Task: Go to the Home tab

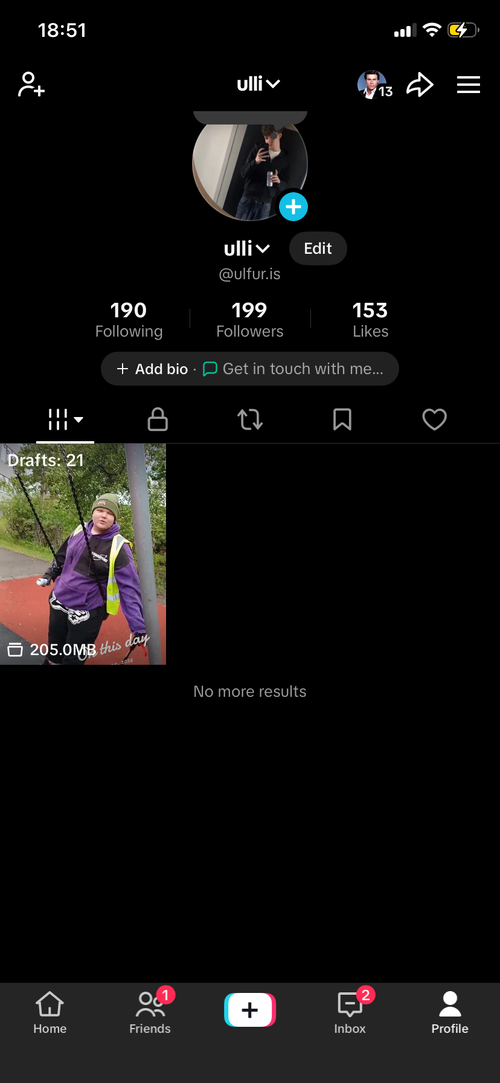Action: 50,1013
